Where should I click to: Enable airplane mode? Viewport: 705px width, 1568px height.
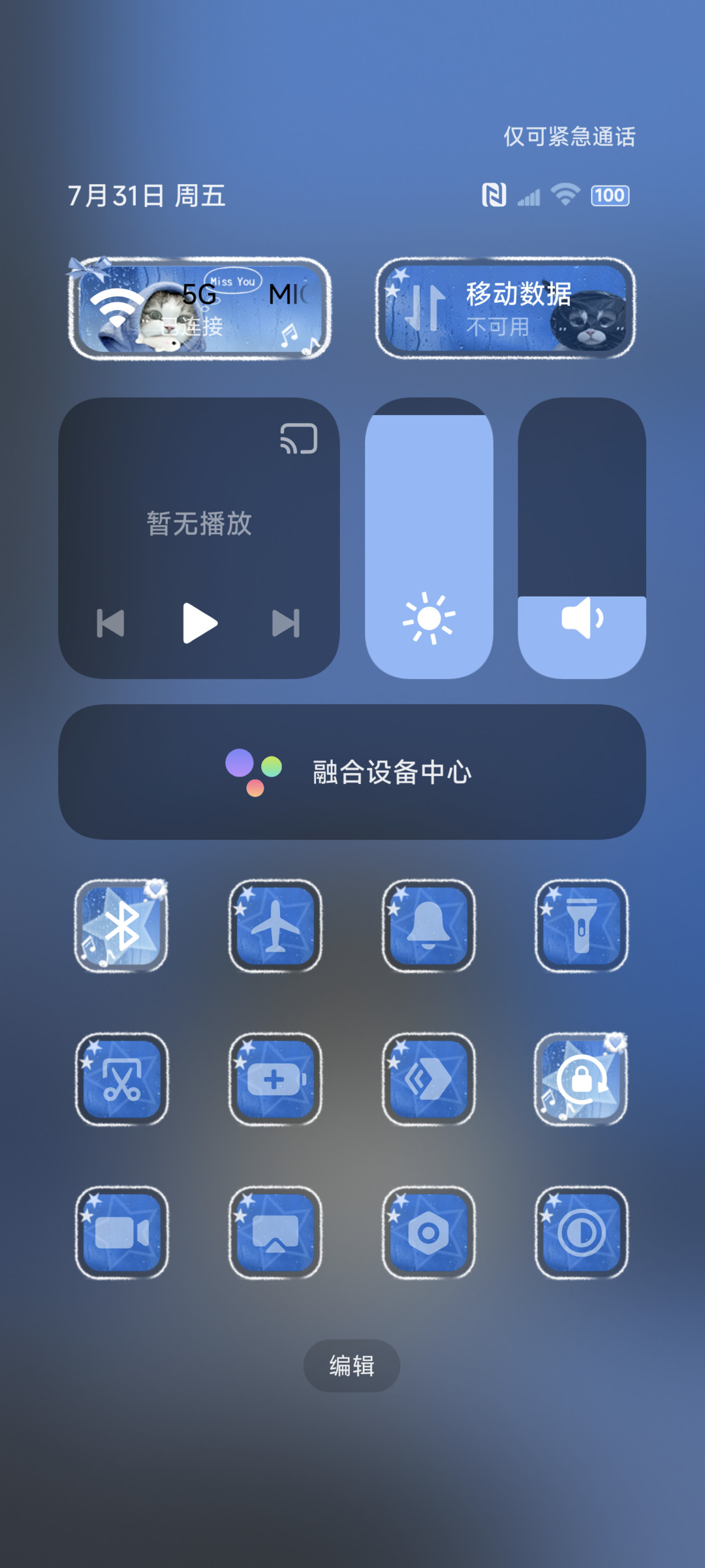[x=275, y=926]
